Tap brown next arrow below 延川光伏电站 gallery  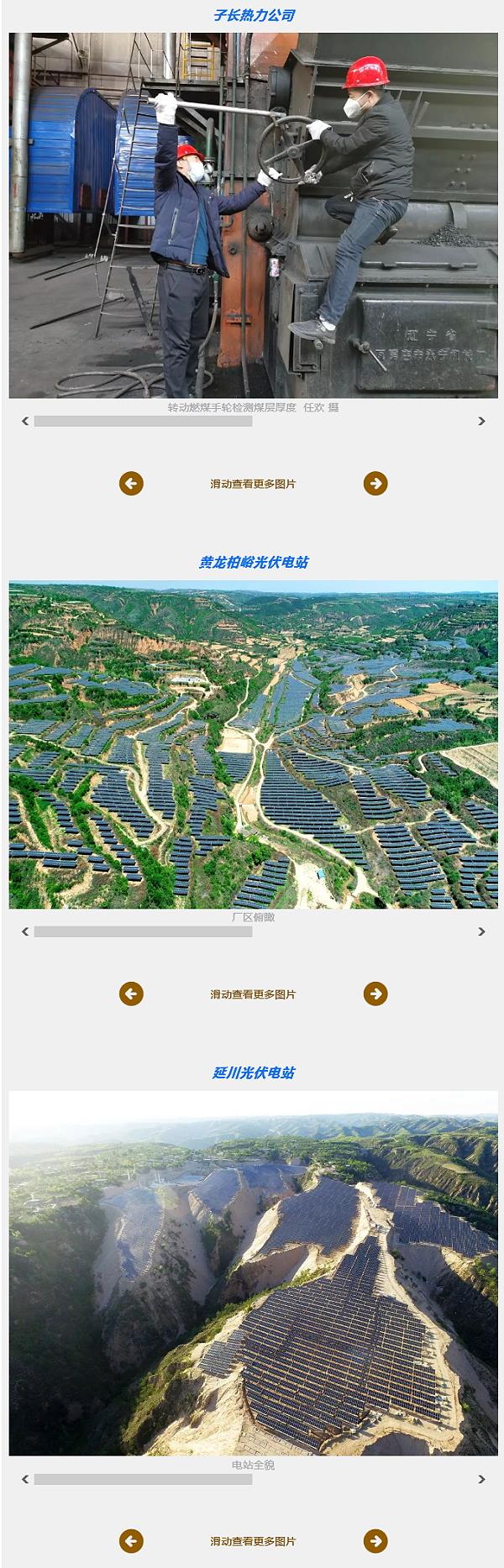pos(375,1541)
